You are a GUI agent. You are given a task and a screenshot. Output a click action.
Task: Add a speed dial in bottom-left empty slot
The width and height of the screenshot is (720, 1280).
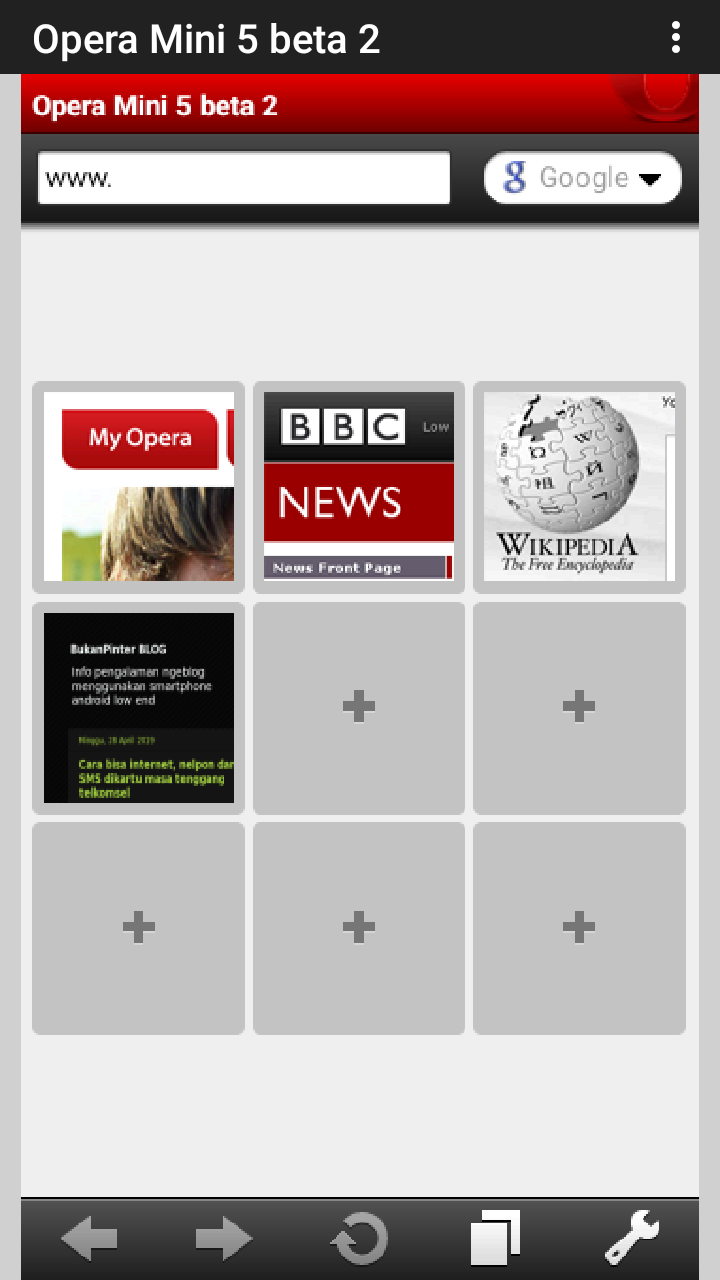click(137, 927)
